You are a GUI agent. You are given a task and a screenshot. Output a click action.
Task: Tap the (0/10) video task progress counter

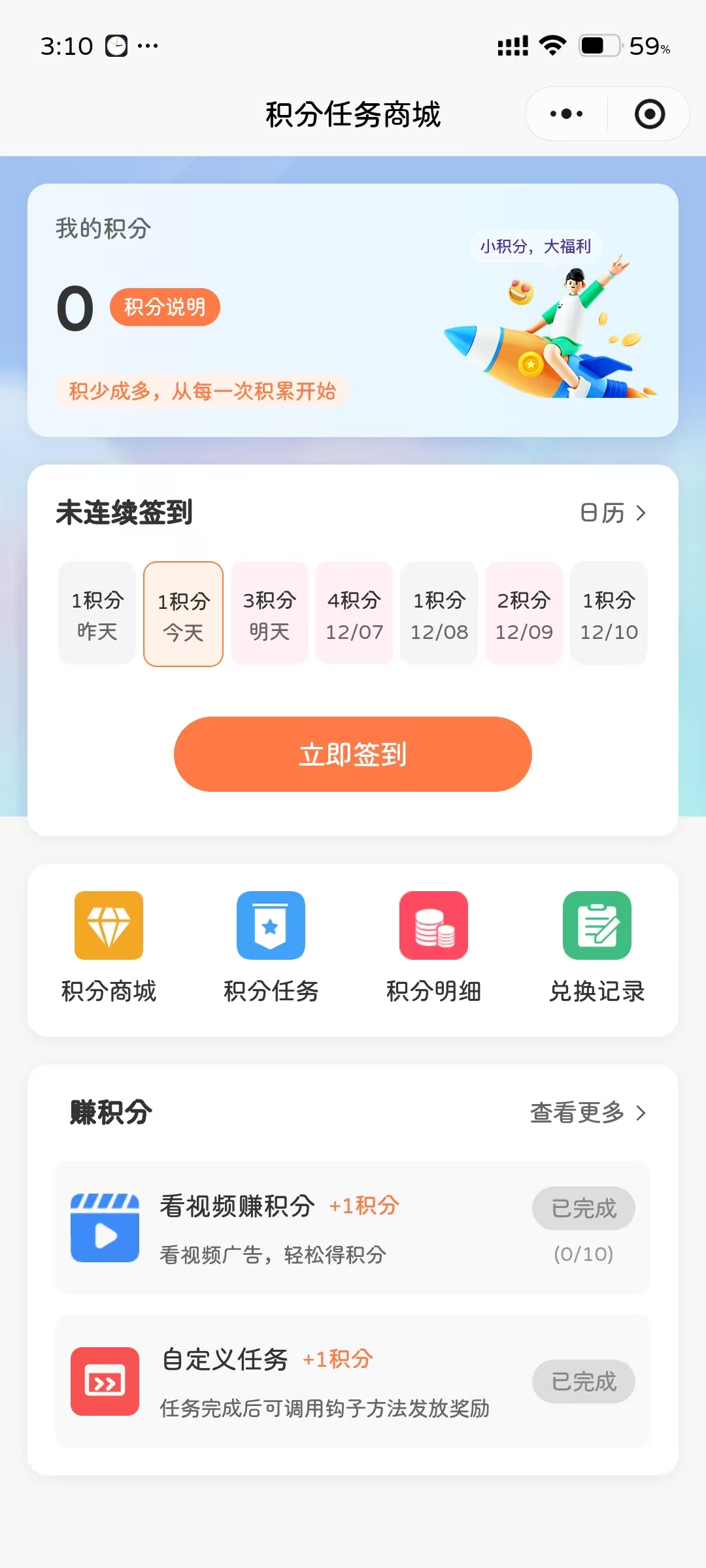pyautogui.click(x=584, y=1254)
